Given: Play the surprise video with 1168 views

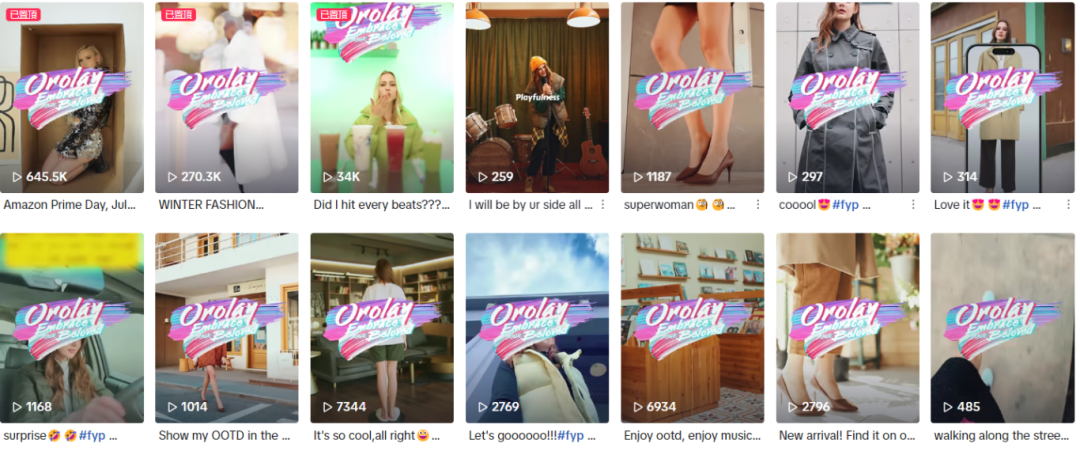Looking at the screenshot, I should (x=72, y=328).
